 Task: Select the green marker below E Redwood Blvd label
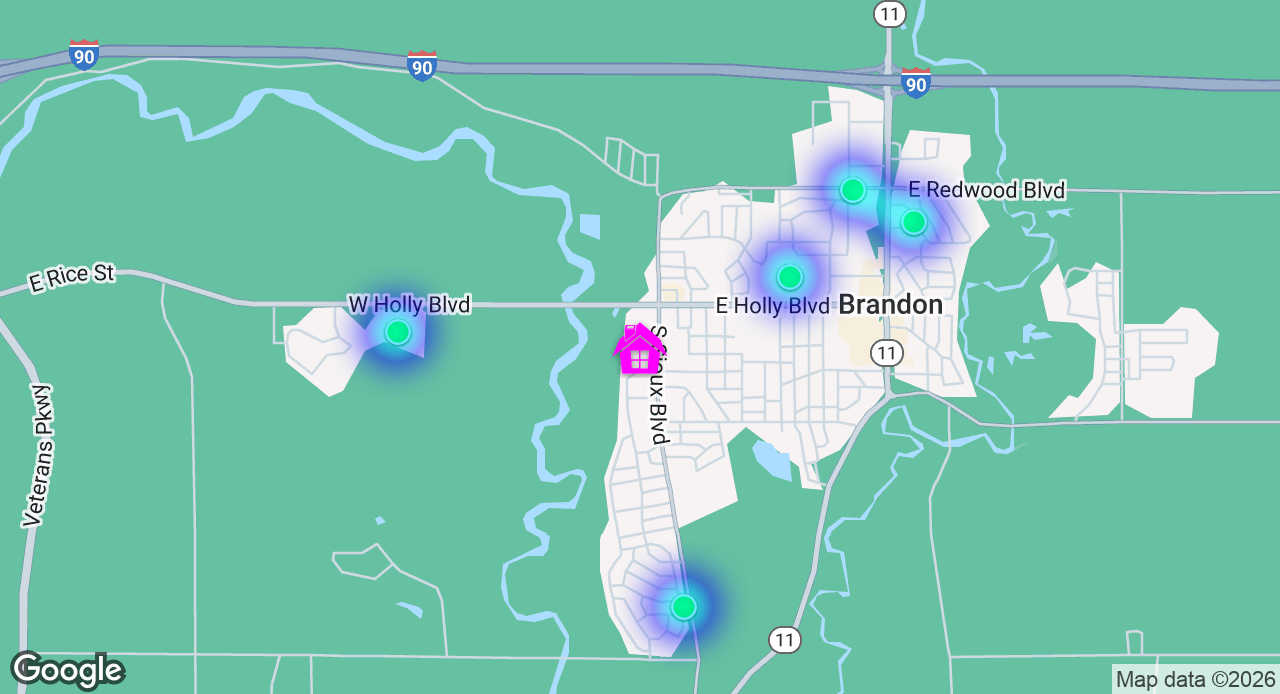[913, 222]
